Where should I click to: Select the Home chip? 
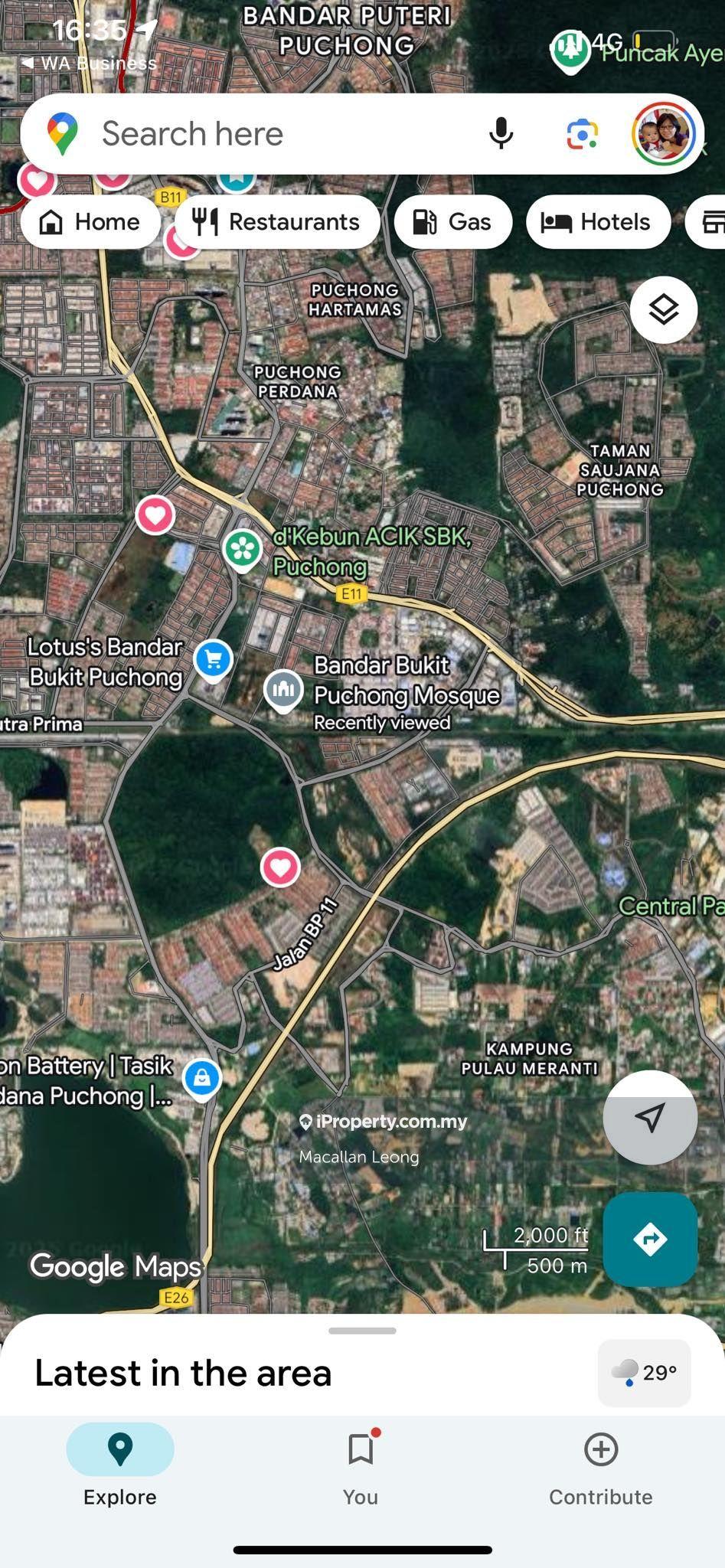tap(90, 222)
